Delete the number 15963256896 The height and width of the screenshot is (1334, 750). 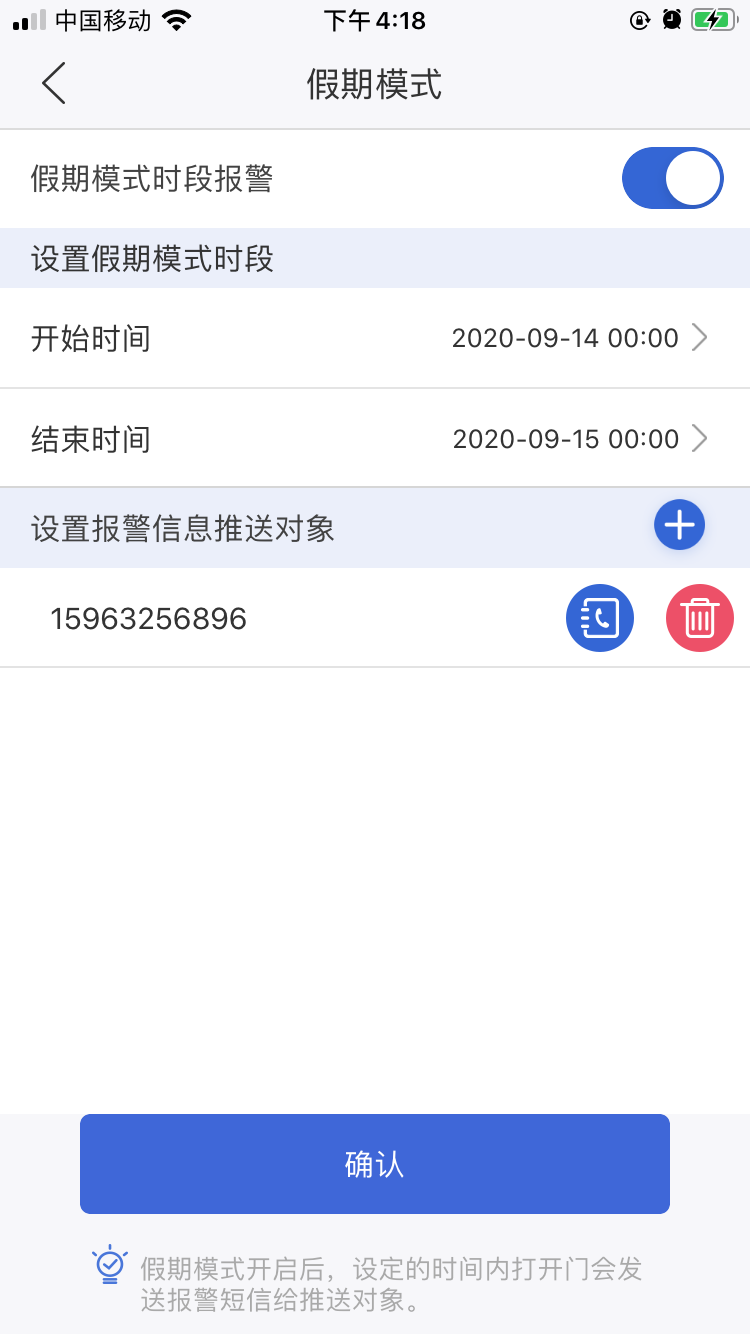[x=700, y=618]
